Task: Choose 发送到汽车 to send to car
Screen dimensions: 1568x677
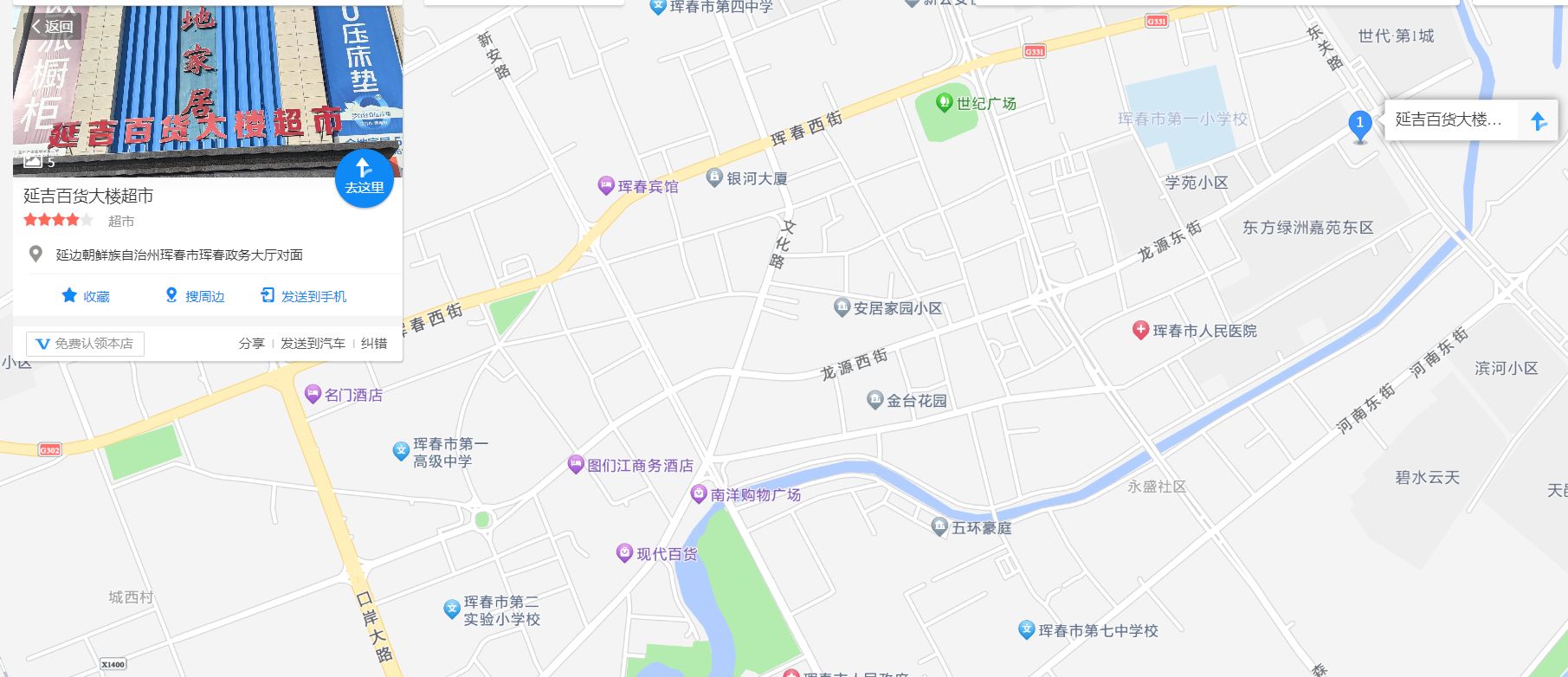Action: click(313, 344)
